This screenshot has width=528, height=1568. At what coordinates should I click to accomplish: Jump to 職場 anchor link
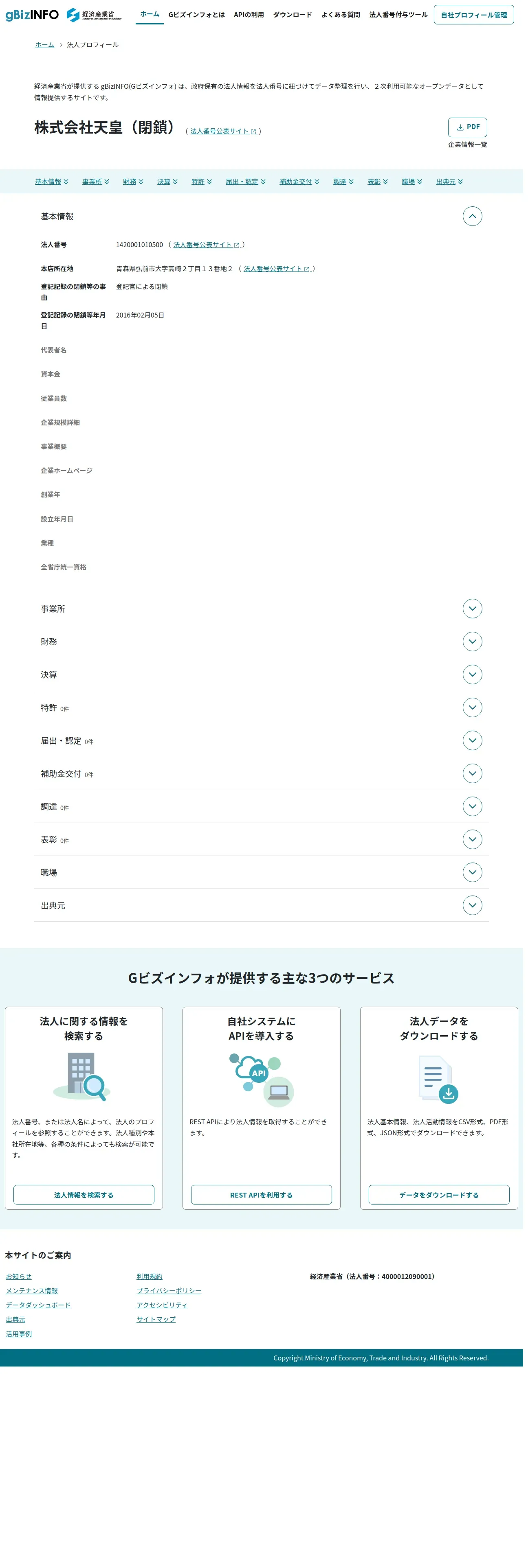[415, 183]
